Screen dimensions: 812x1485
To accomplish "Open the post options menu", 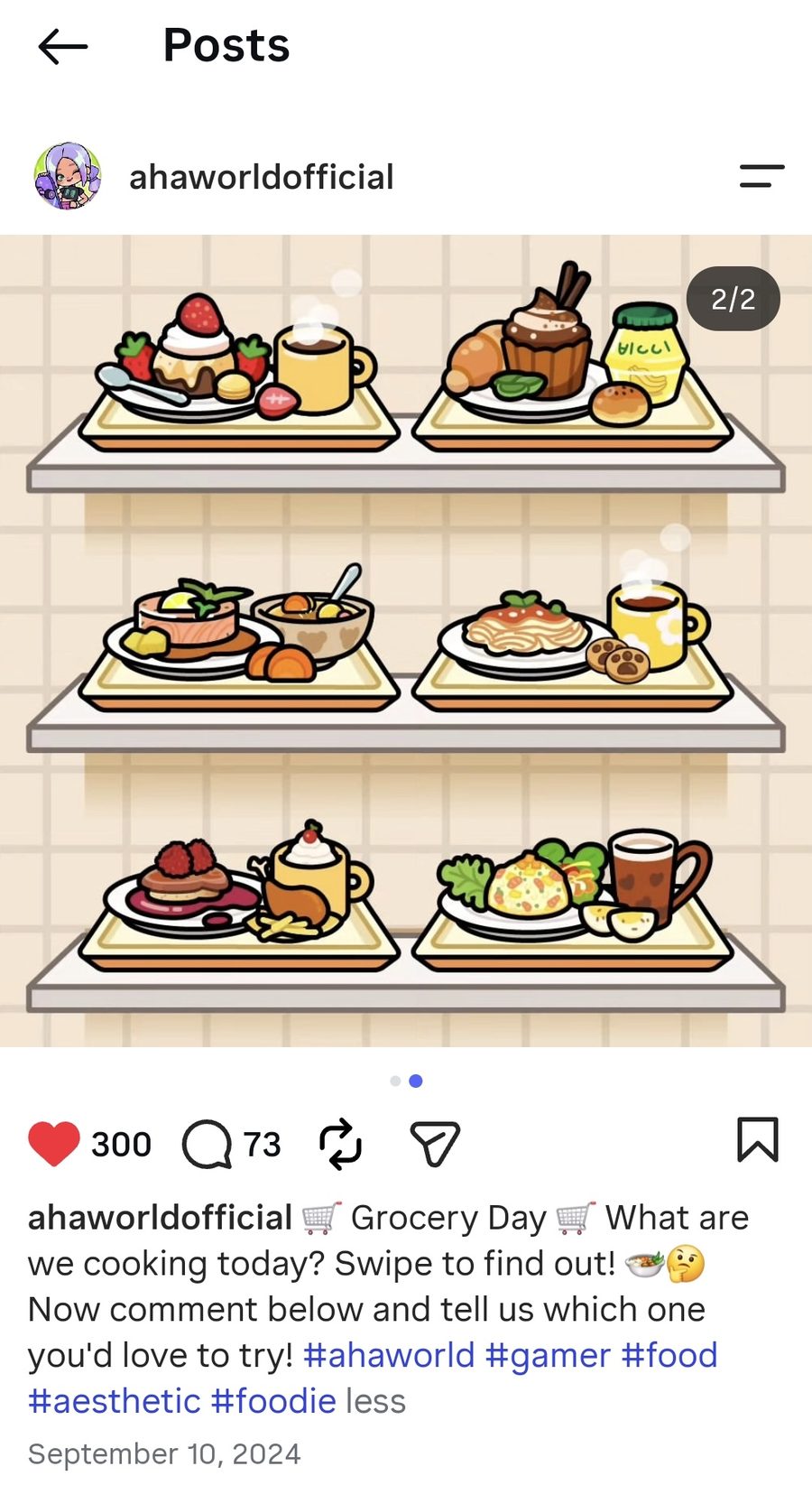I will click(761, 176).
